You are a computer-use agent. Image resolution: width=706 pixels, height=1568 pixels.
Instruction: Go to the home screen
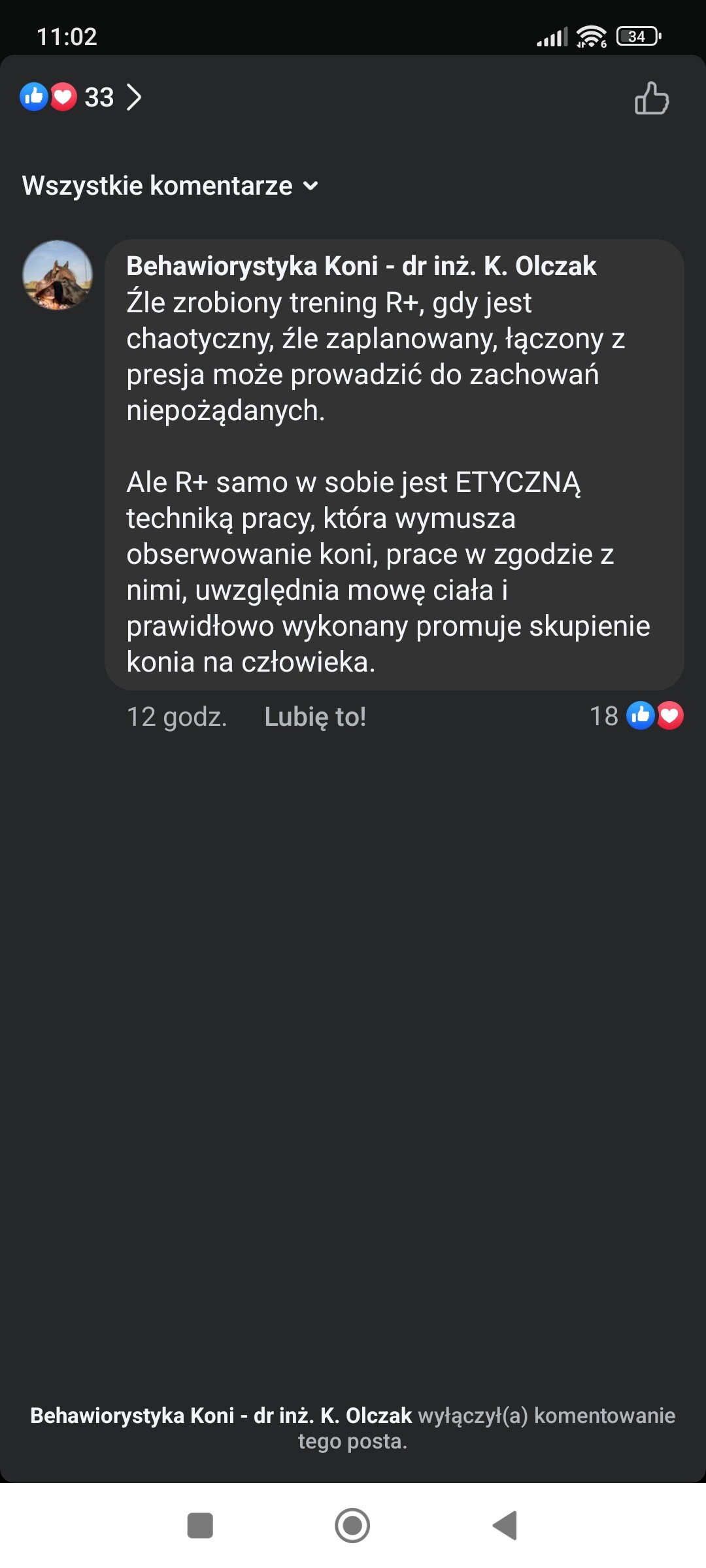click(x=352, y=1526)
